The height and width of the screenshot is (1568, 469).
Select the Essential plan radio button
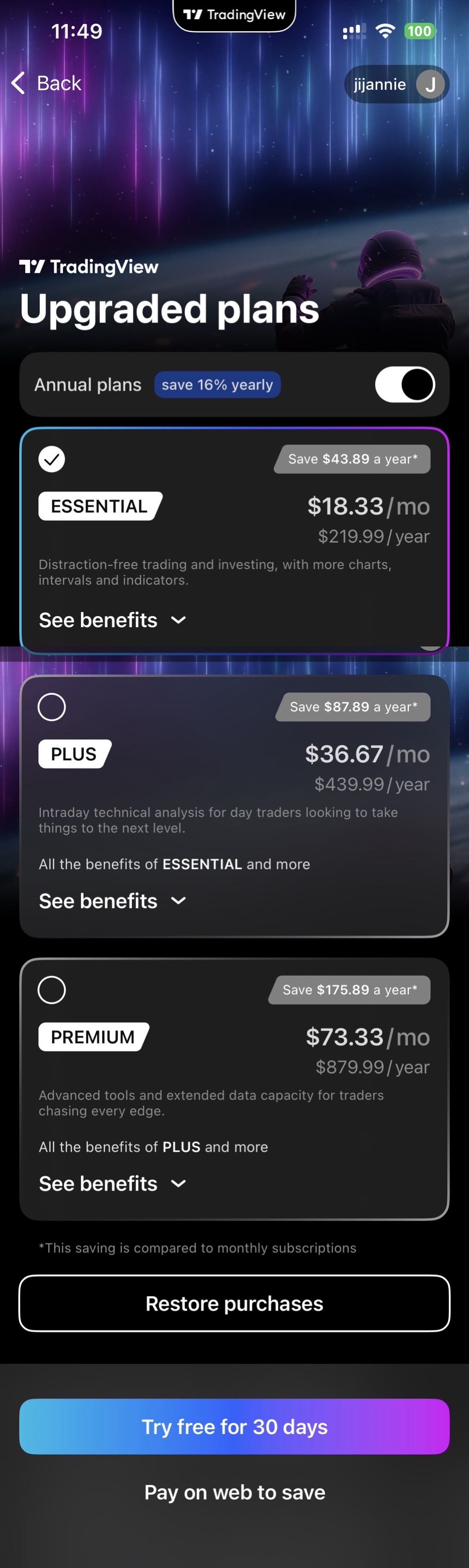52,459
